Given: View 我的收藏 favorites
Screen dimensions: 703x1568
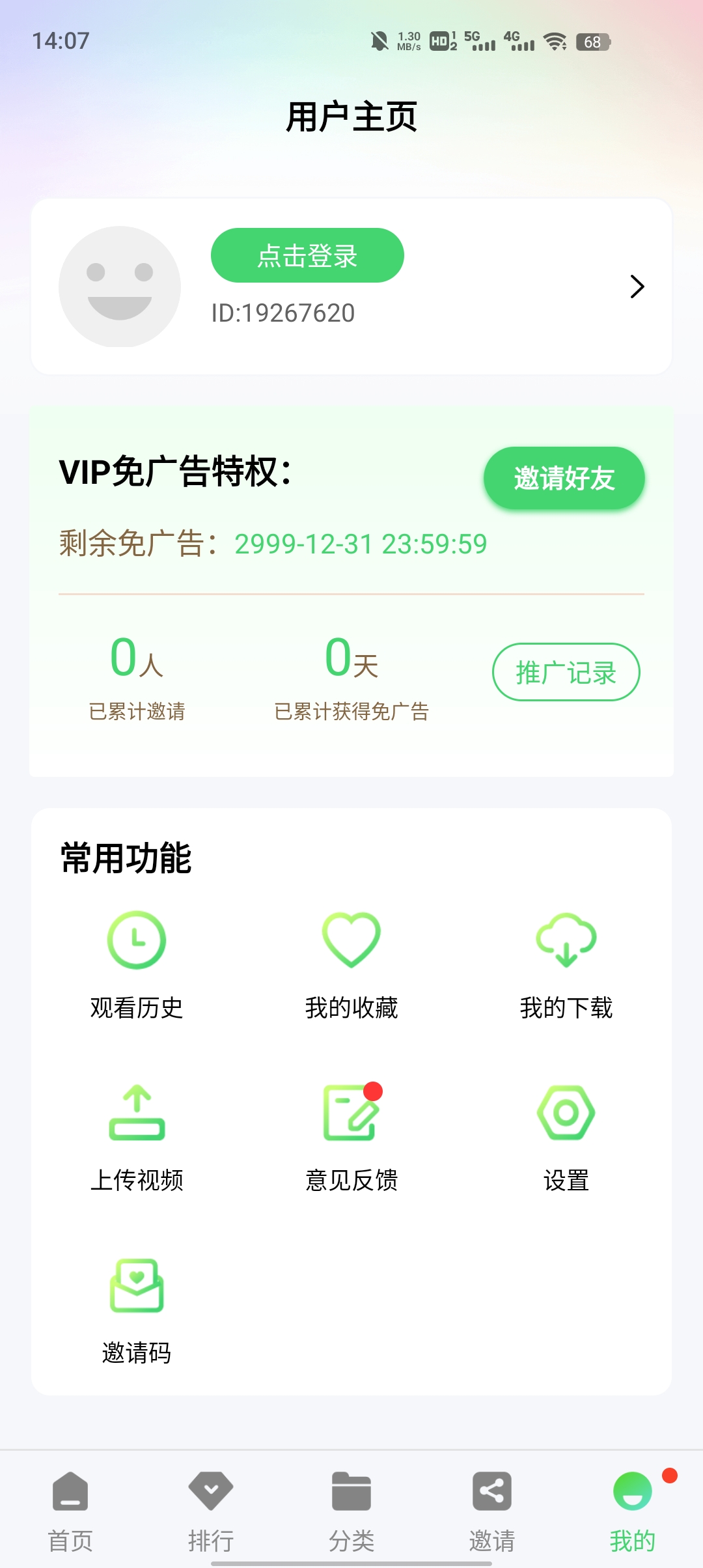Looking at the screenshot, I should (x=351, y=964).
